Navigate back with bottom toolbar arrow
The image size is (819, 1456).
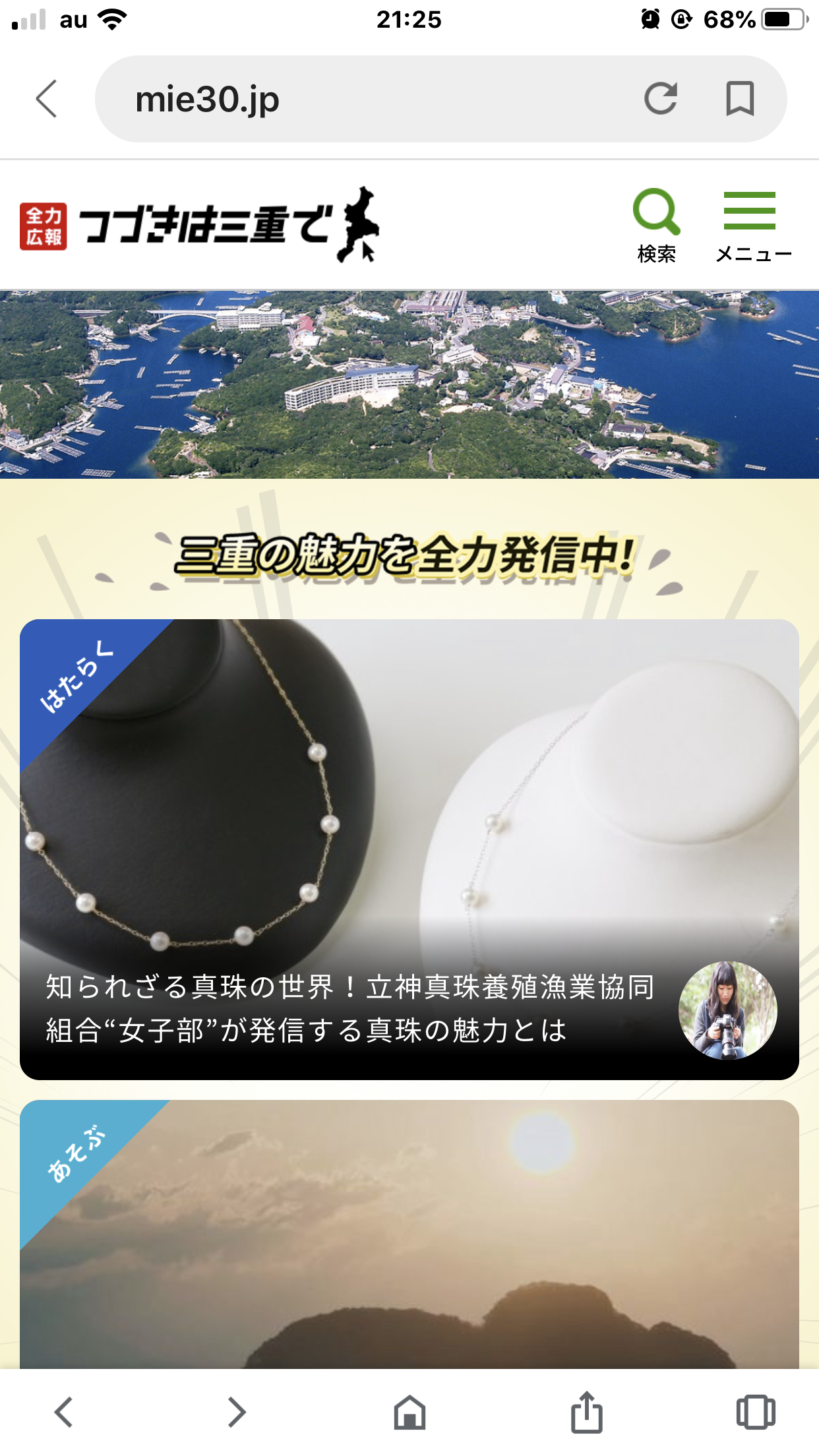click(64, 1412)
